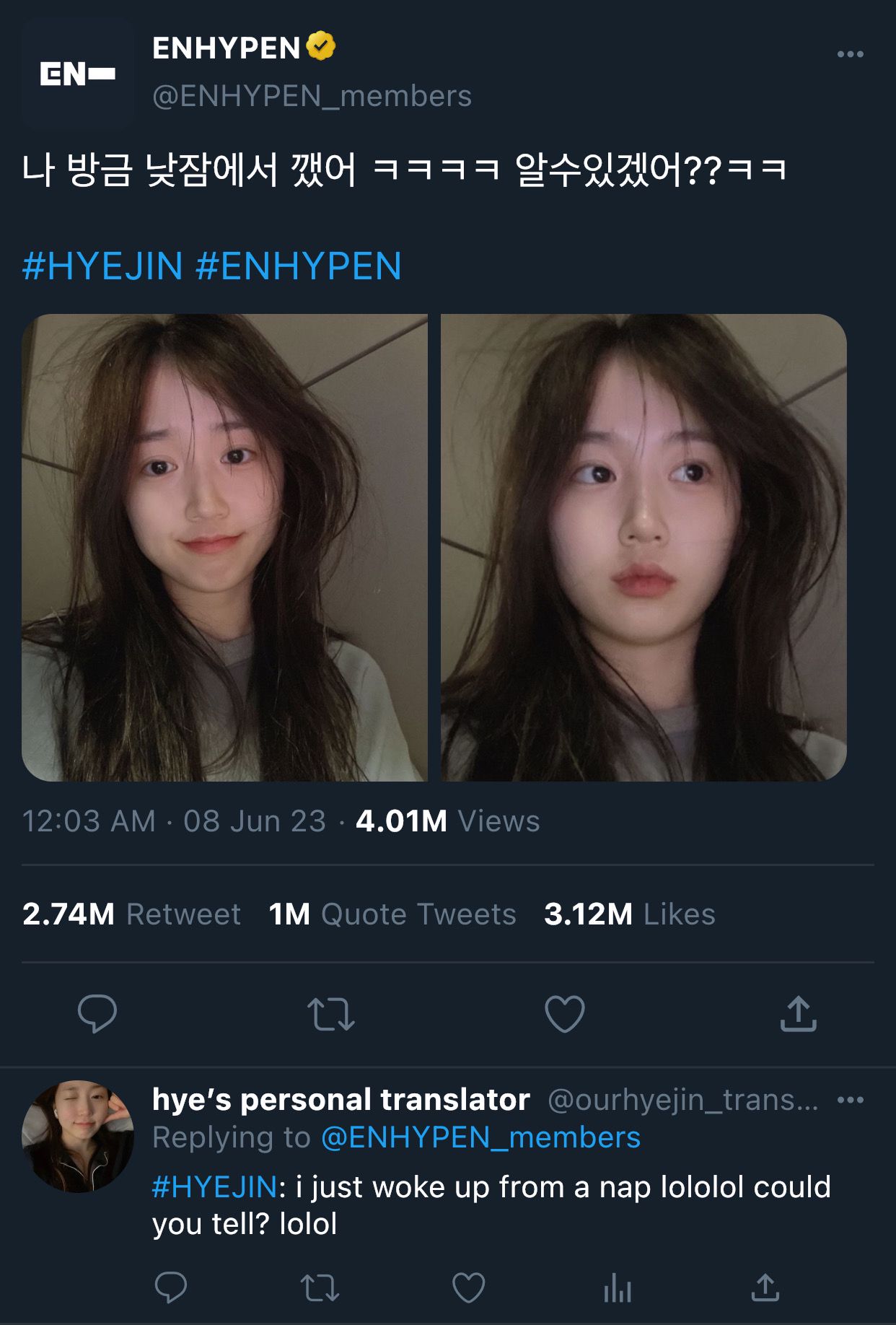Image resolution: width=896 pixels, height=1325 pixels.
Task: Open the more options on the translator's reply
Action: [850, 1101]
